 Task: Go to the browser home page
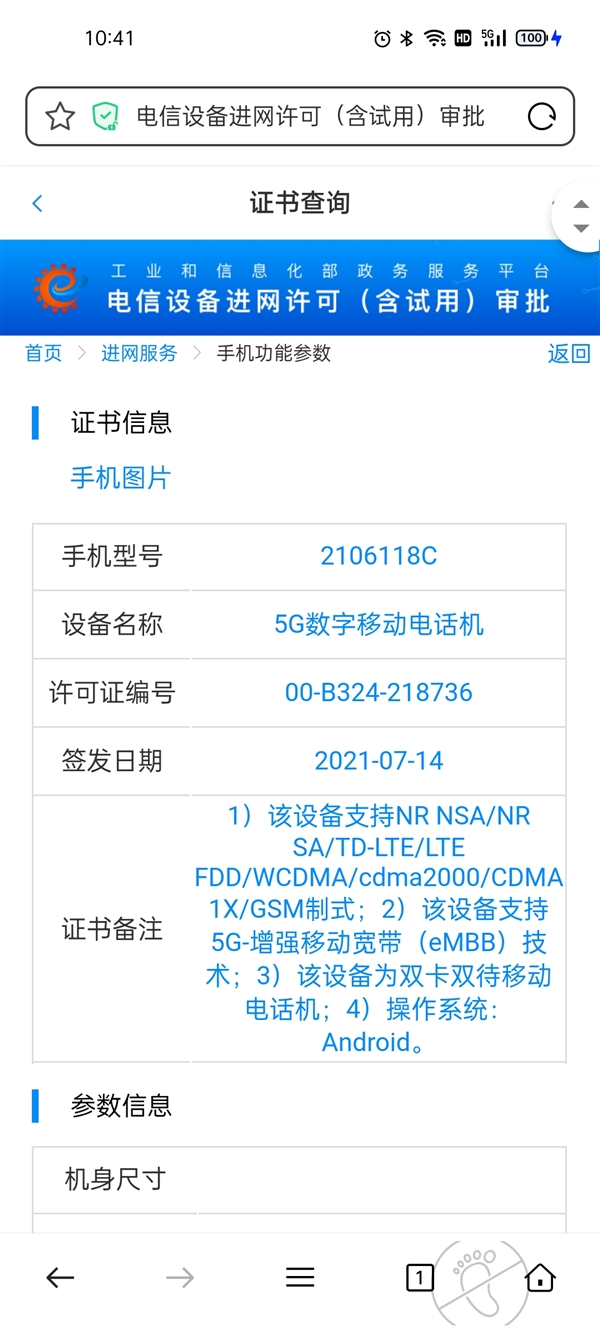(x=540, y=1277)
